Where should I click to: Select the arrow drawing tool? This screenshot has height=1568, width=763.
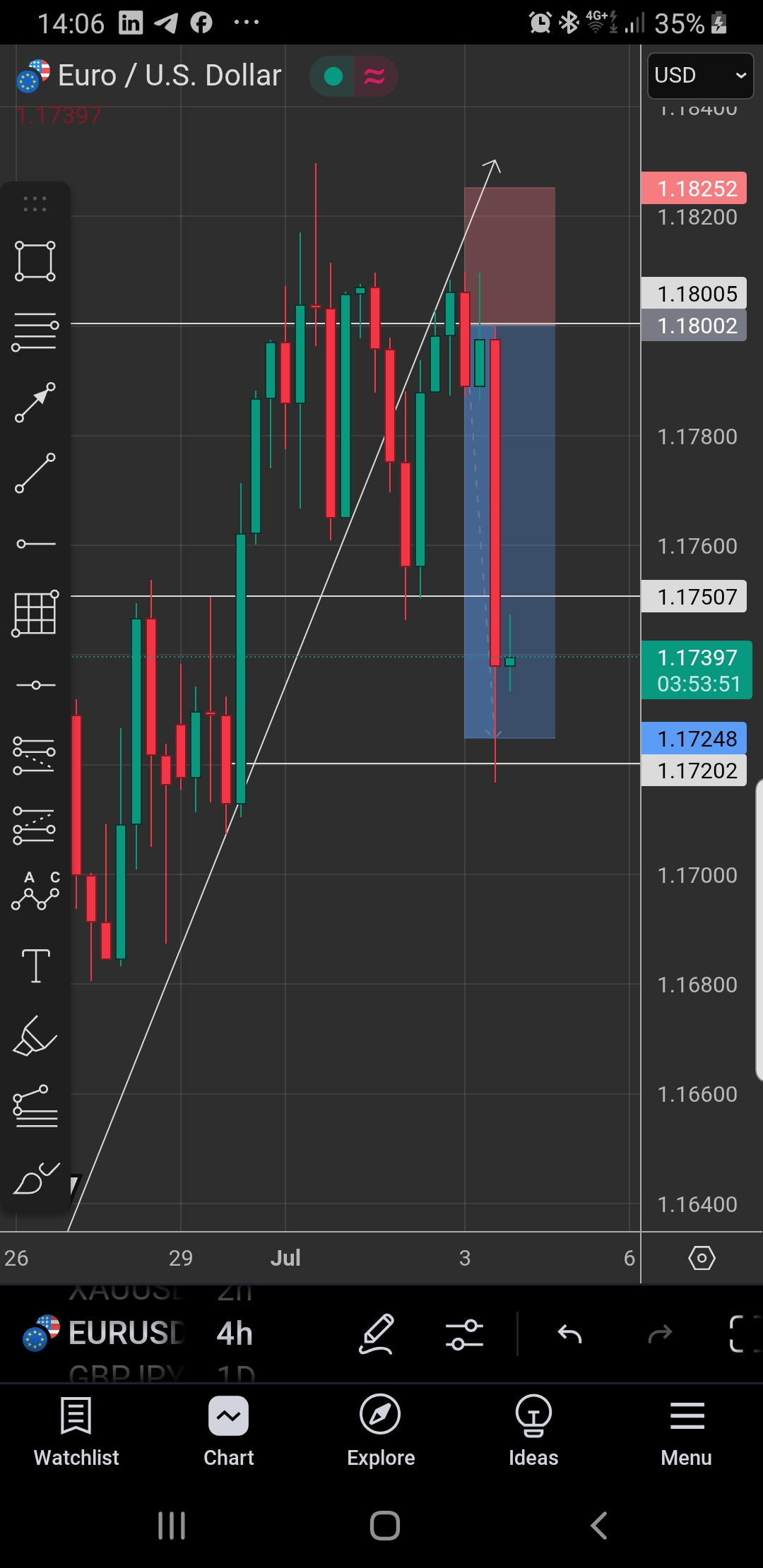35,403
